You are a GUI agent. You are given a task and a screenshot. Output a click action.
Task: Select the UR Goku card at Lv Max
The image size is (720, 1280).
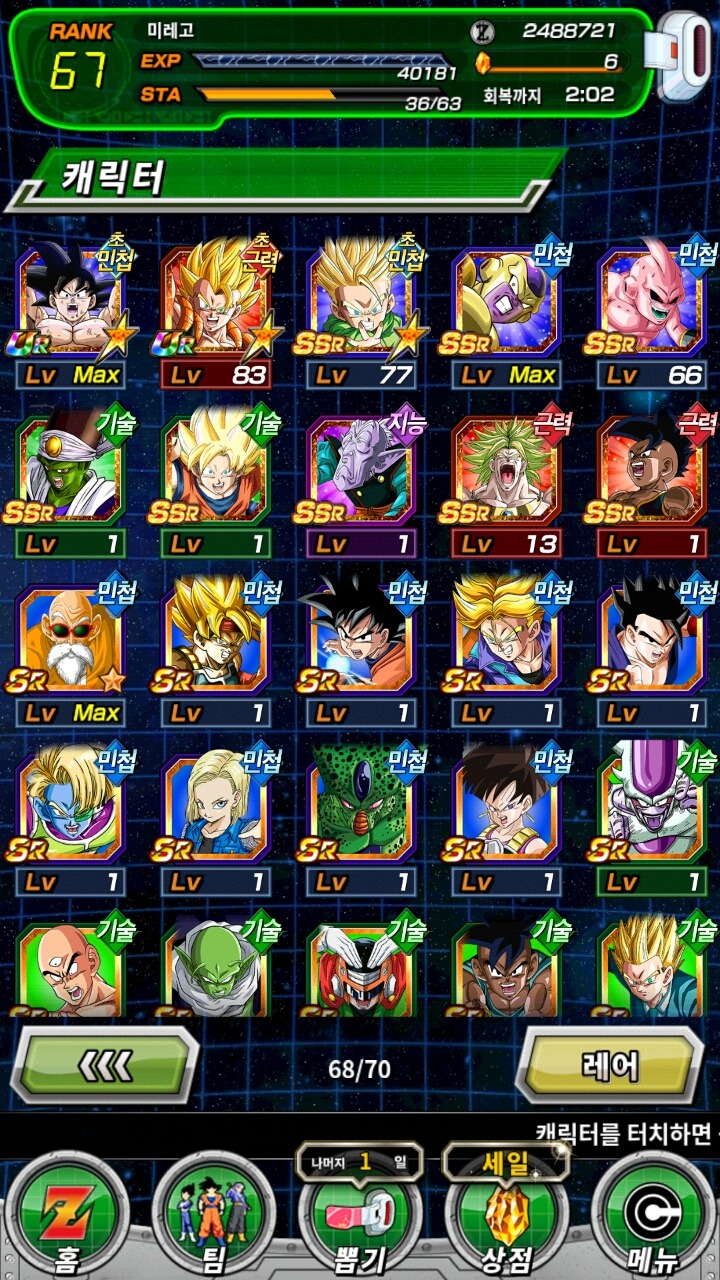[x=70, y=300]
